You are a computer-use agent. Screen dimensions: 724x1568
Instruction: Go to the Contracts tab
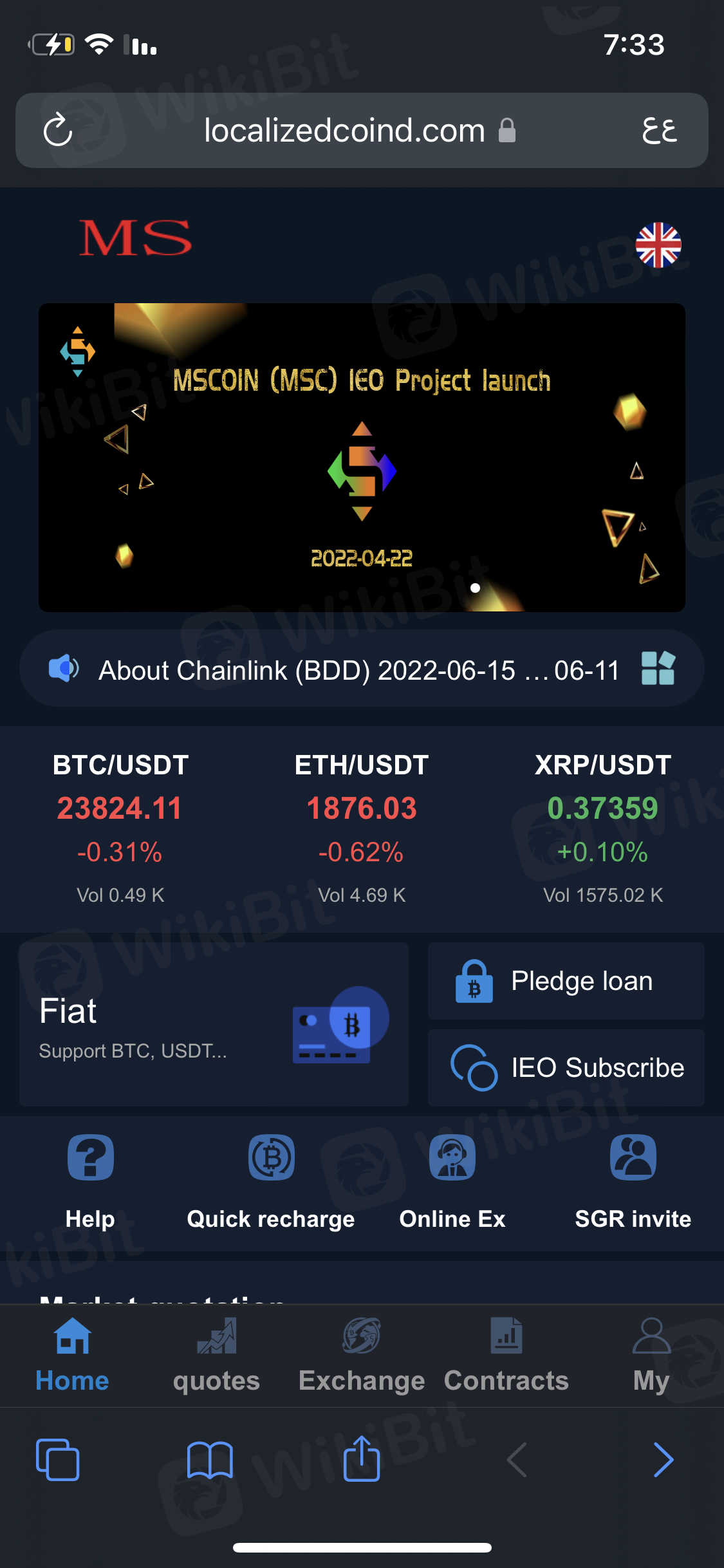click(x=506, y=1354)
